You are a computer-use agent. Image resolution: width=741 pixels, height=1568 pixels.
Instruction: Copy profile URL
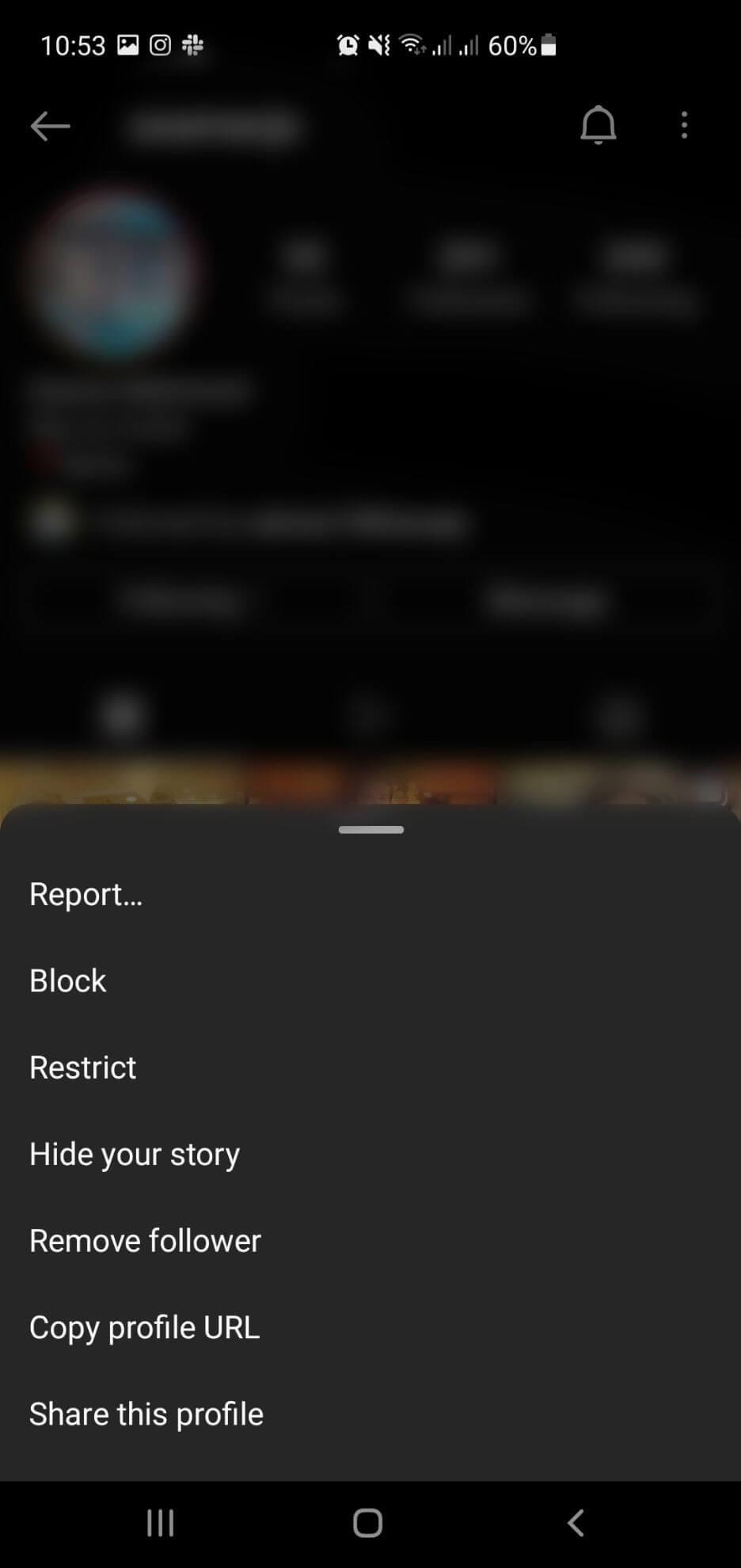click(x=370, y=1327)
